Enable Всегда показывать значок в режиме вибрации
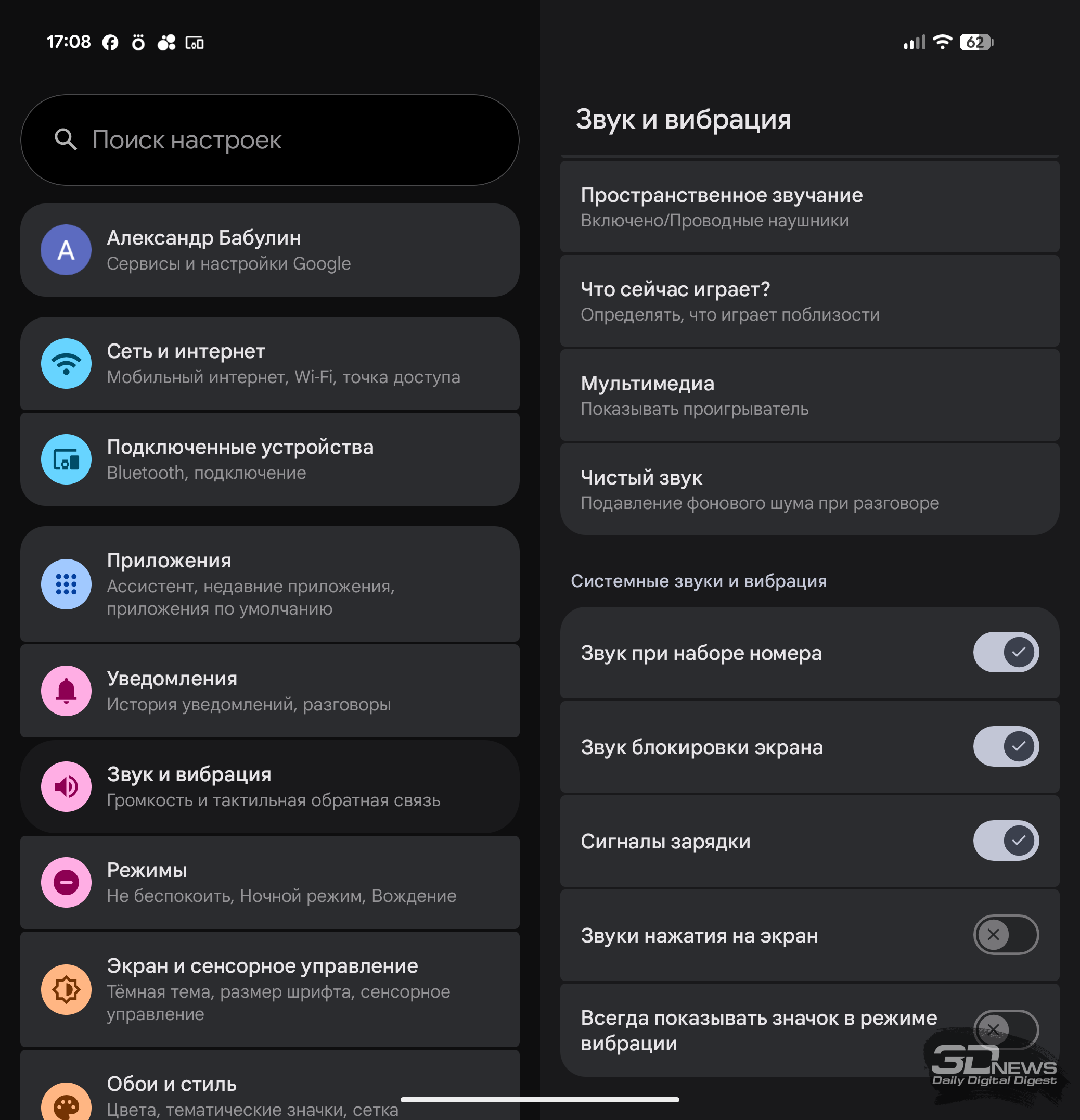Screen dimensions: 1080x1120 pyautogui.click(x=1005, y=1029)
